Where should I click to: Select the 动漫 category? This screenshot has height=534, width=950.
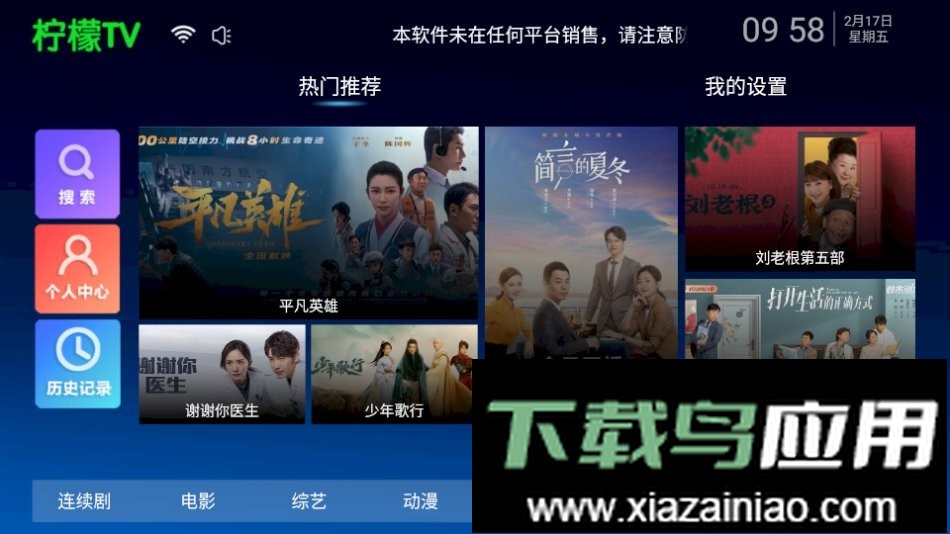coord(420,501)
